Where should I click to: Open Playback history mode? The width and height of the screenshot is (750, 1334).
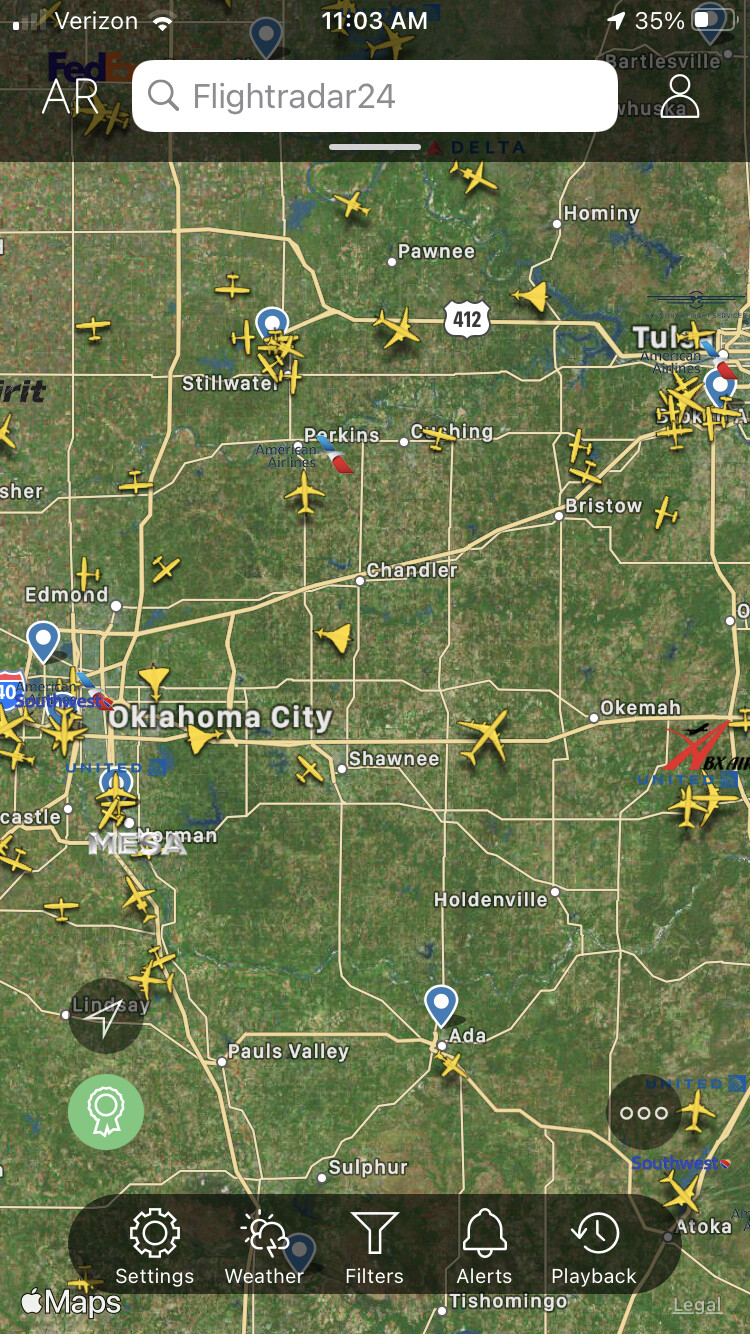594,1246
